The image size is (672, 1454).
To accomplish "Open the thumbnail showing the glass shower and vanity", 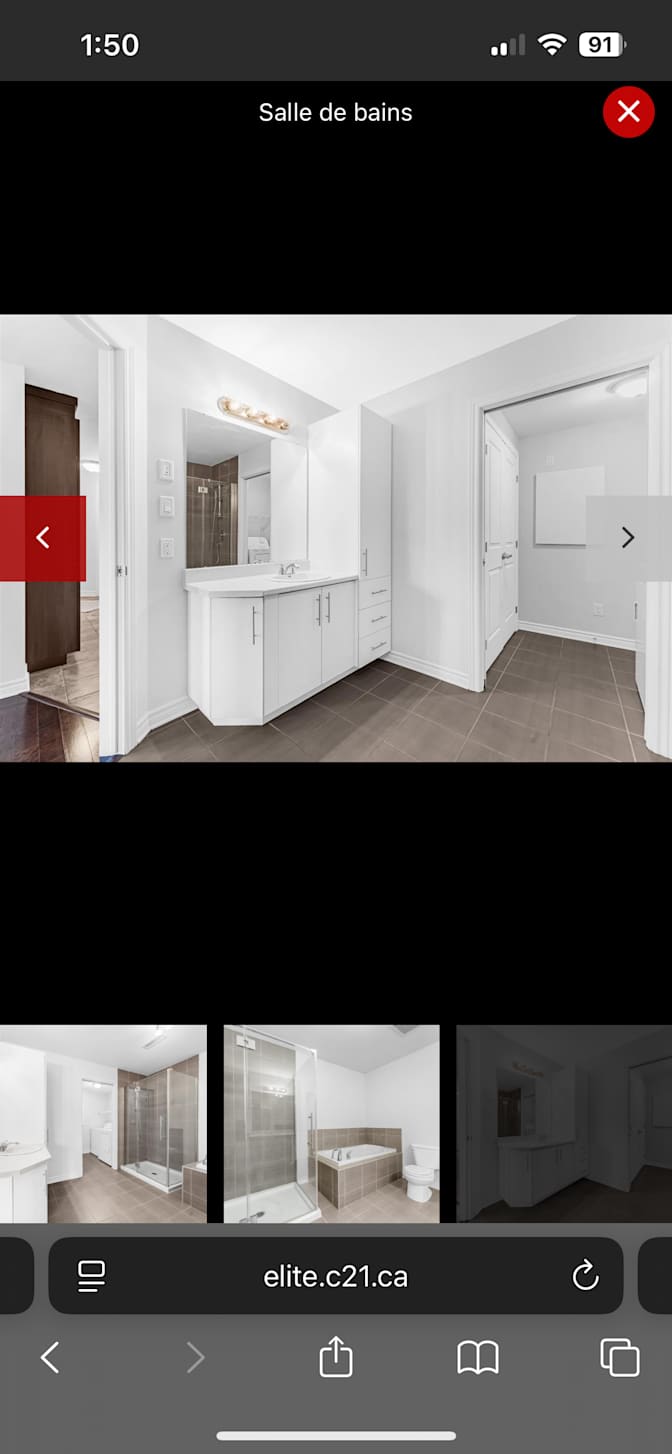I will (x=103, y=1123).
